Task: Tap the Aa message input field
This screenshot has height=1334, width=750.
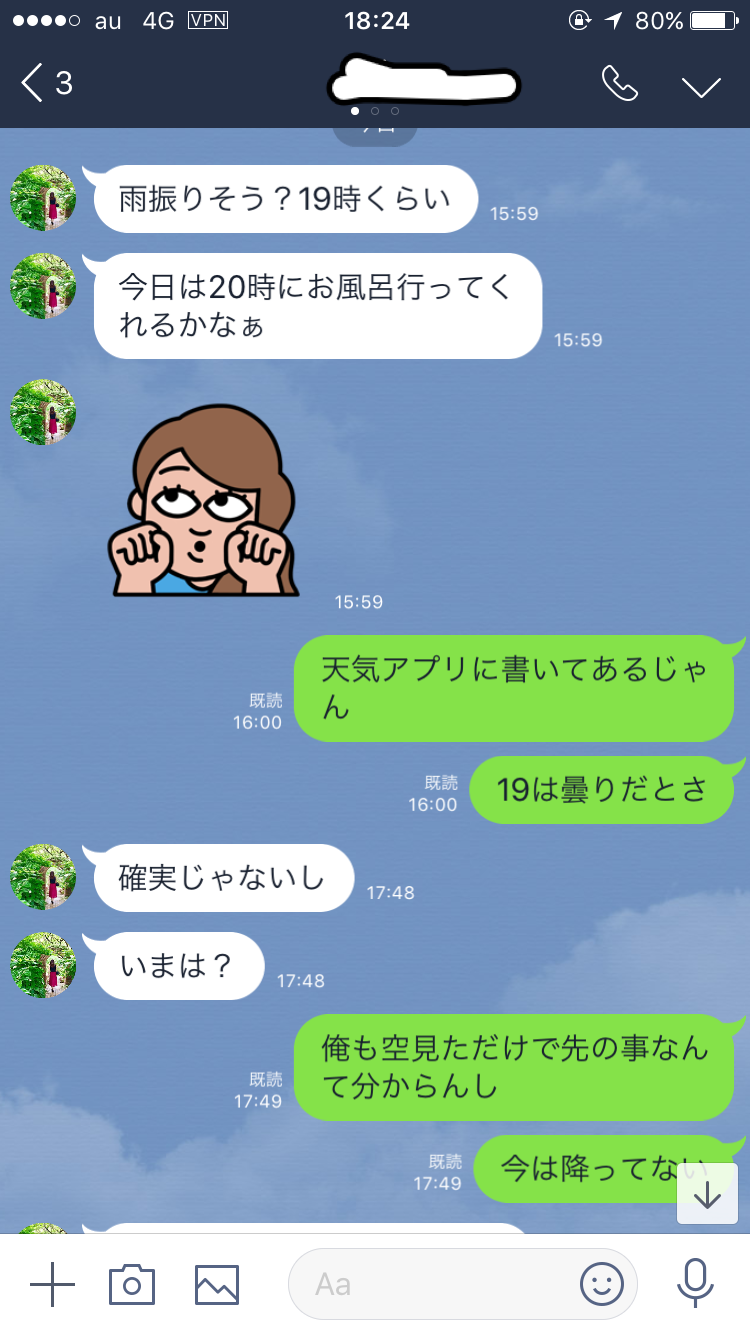Action: (x=430, y=1283)
